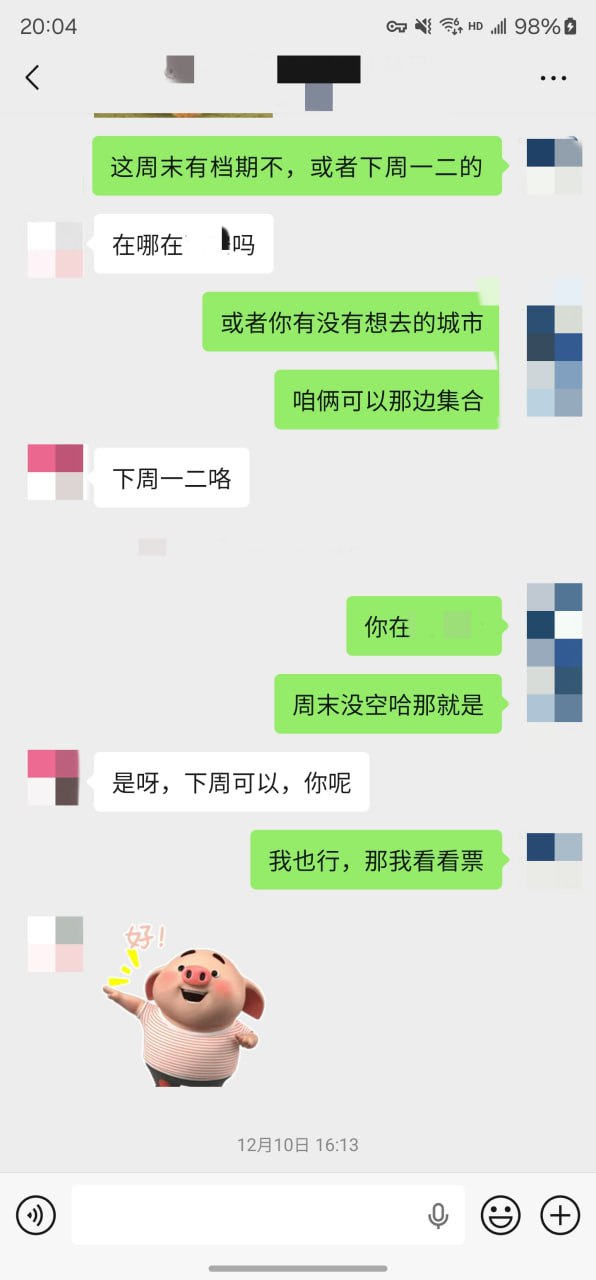Open sender avatar beside "我也行，那我看看票"
This screenshot has width=596, height=1280.
tap(555, 860)
